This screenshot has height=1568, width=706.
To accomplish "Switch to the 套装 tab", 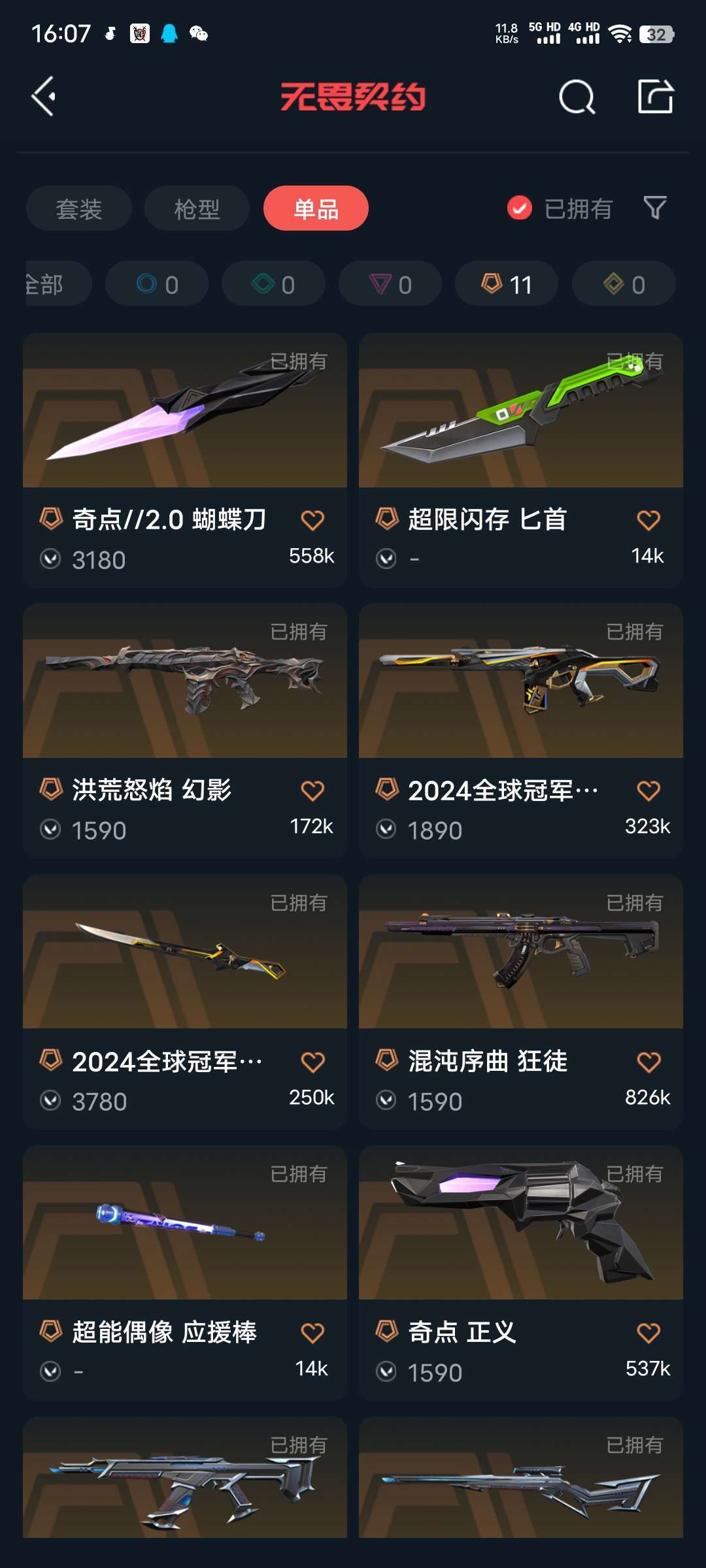I will (x=79, y=209).
